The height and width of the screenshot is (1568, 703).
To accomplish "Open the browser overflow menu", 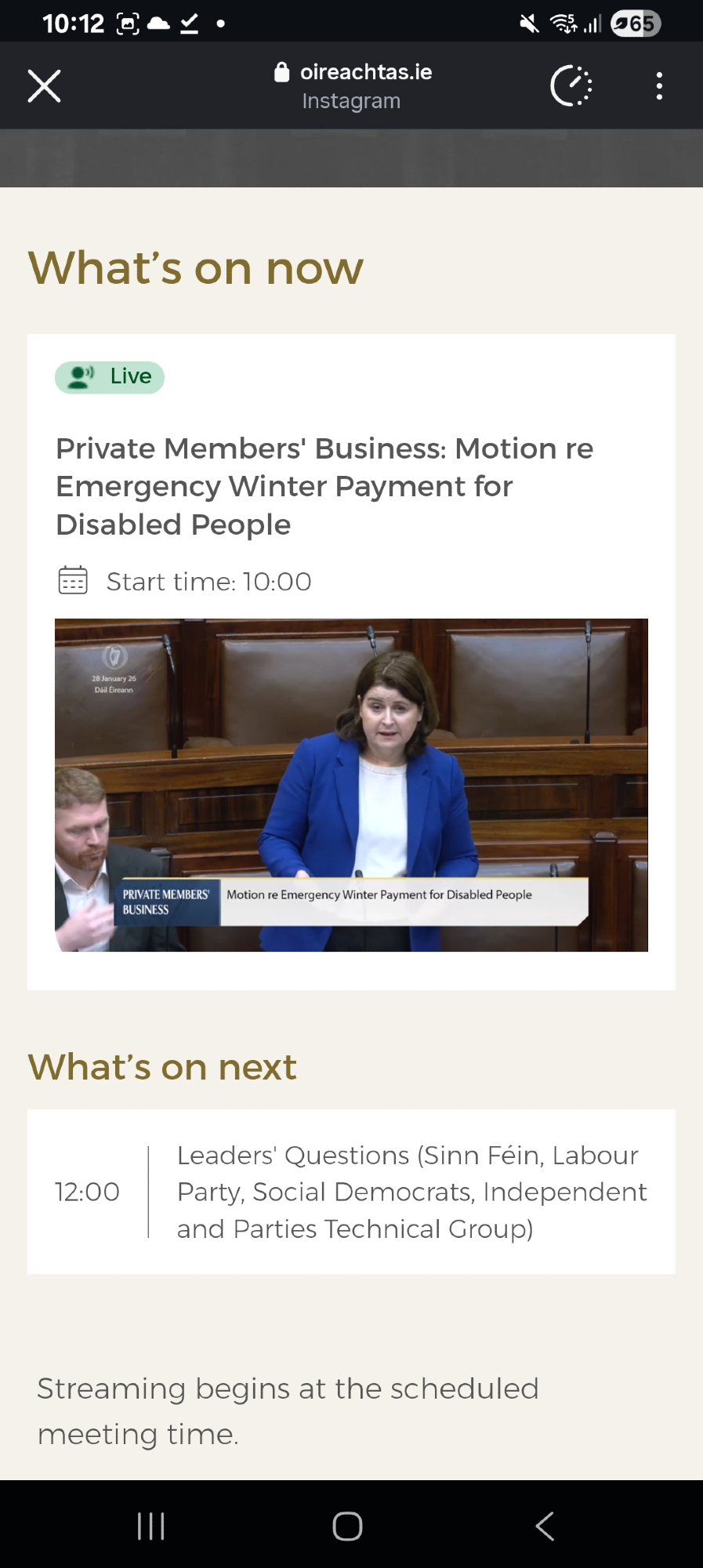I will pos(659,86).
